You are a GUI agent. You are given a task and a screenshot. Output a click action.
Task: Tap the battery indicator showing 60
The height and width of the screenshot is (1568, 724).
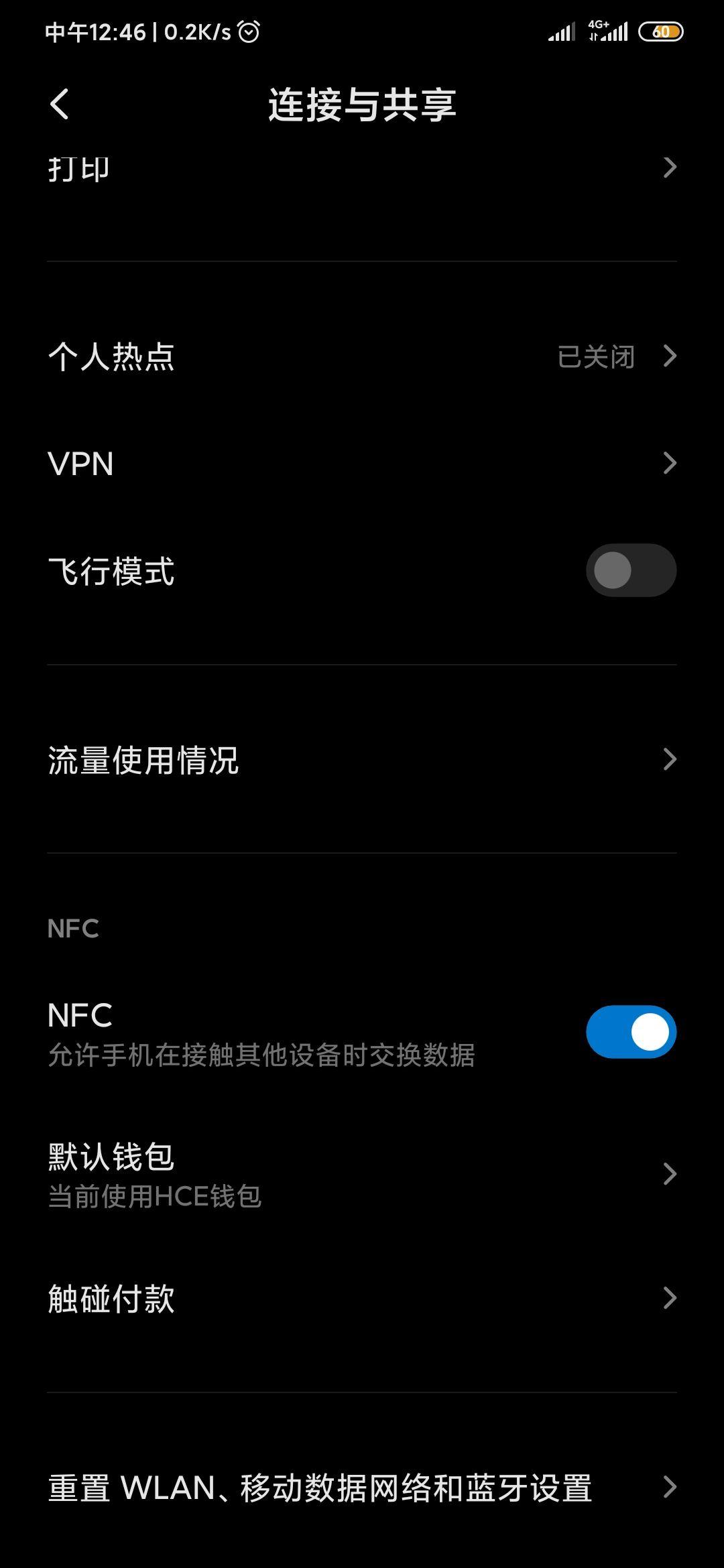(x=660, y=31)
